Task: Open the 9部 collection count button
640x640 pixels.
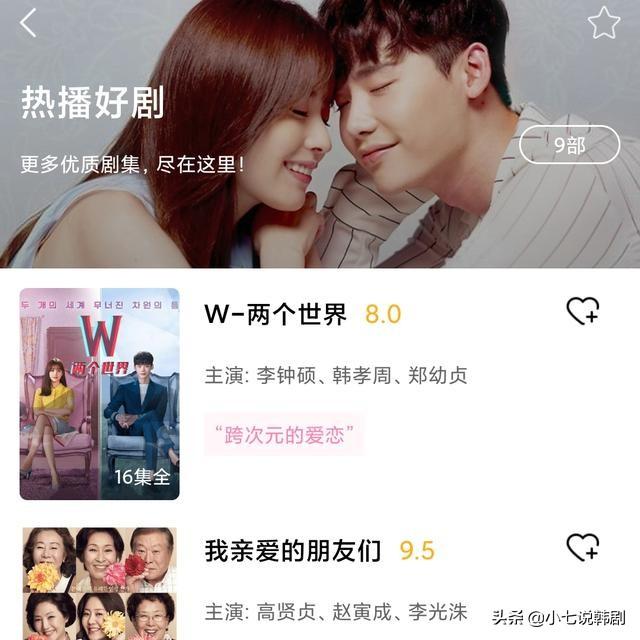Action: [x=569, y=145]
